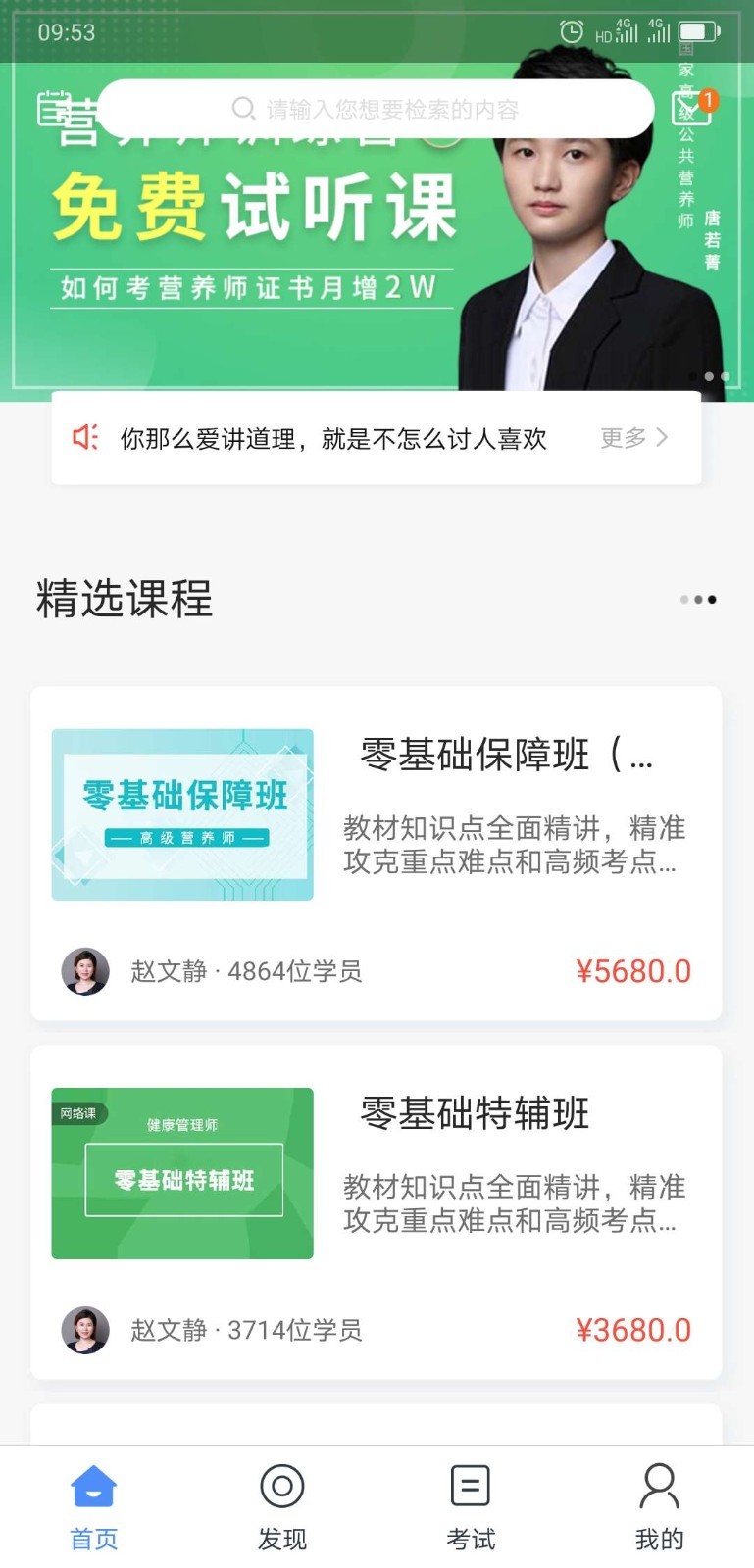Open the 我的 profile tab

point(659,1507)
